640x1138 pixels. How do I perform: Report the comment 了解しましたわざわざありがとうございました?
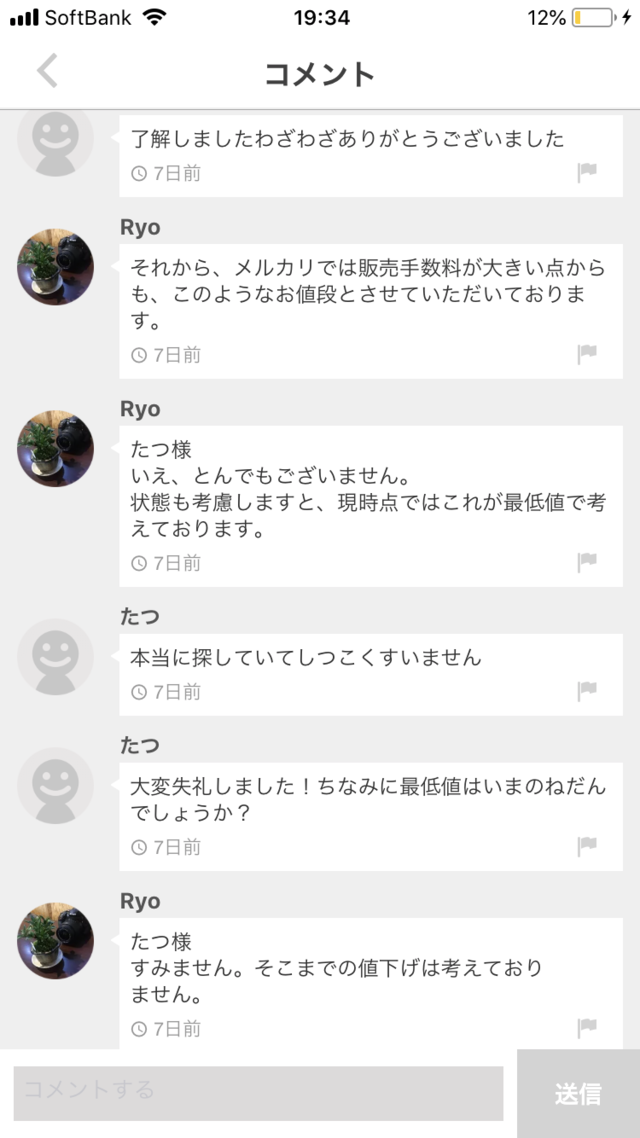(x=587, y=173)
